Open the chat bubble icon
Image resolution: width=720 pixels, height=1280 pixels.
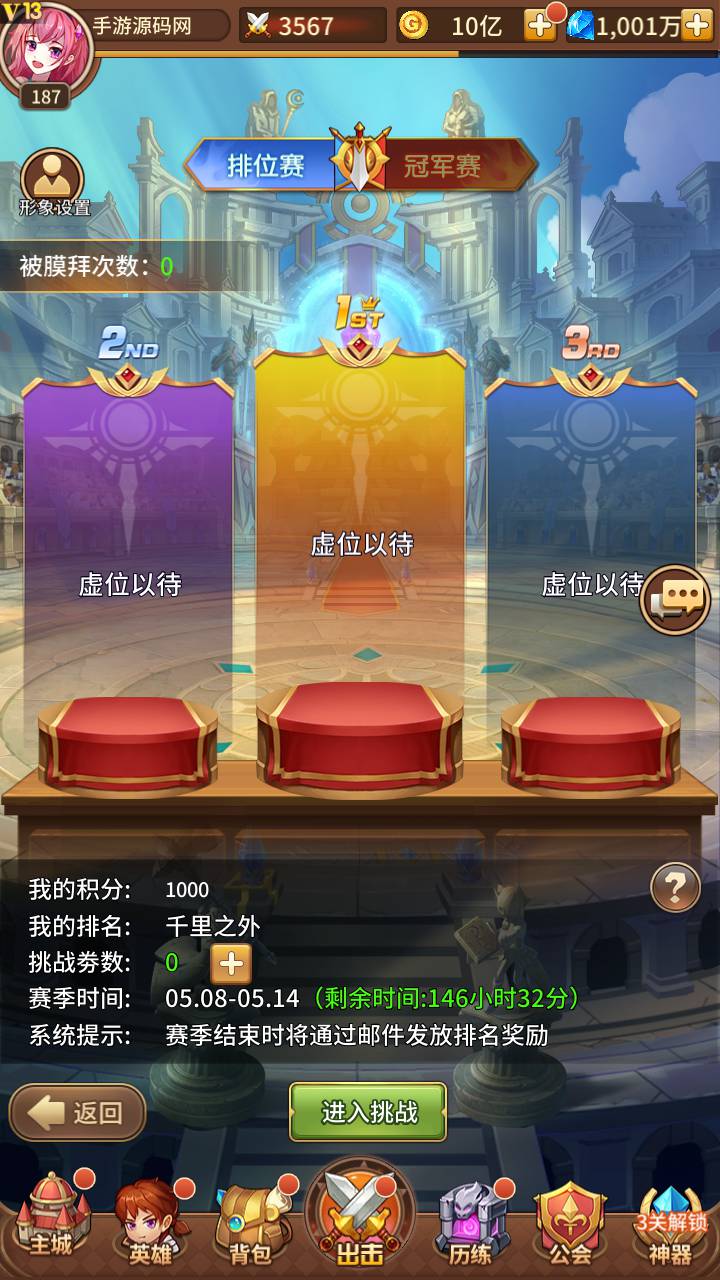tap(675, 599)
